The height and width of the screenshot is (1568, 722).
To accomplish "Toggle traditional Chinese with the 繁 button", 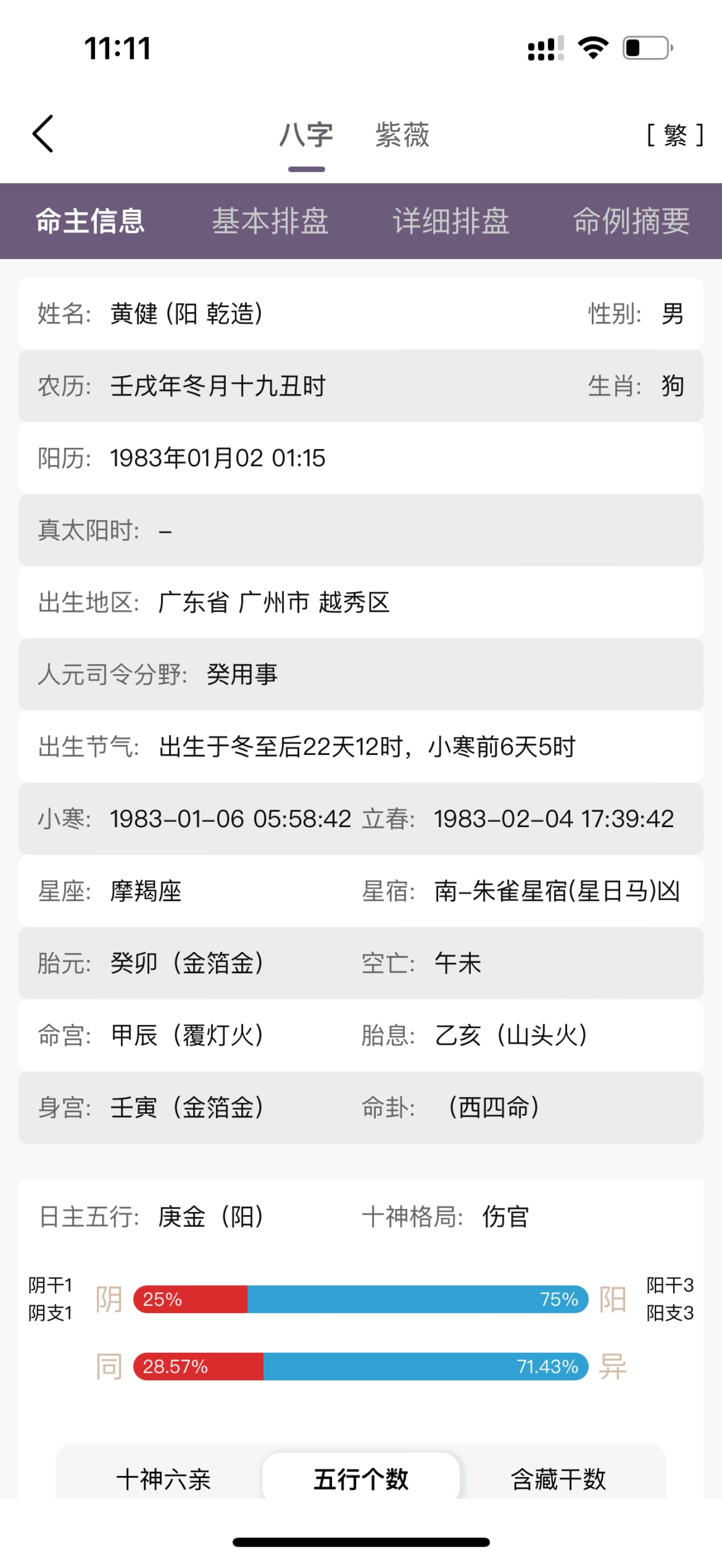I will [674, 135].
